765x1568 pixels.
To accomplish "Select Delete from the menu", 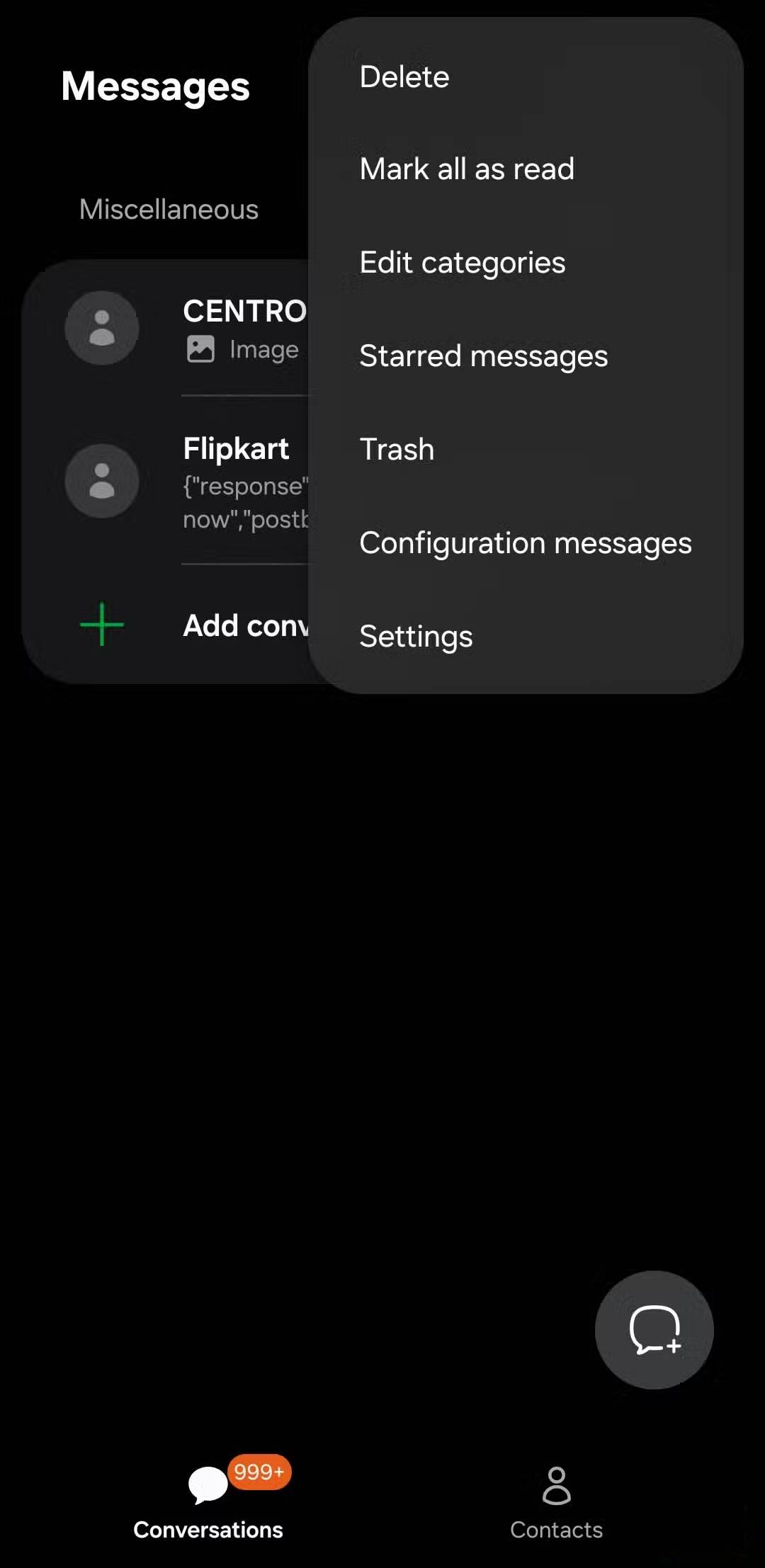I will click(404, 76).
